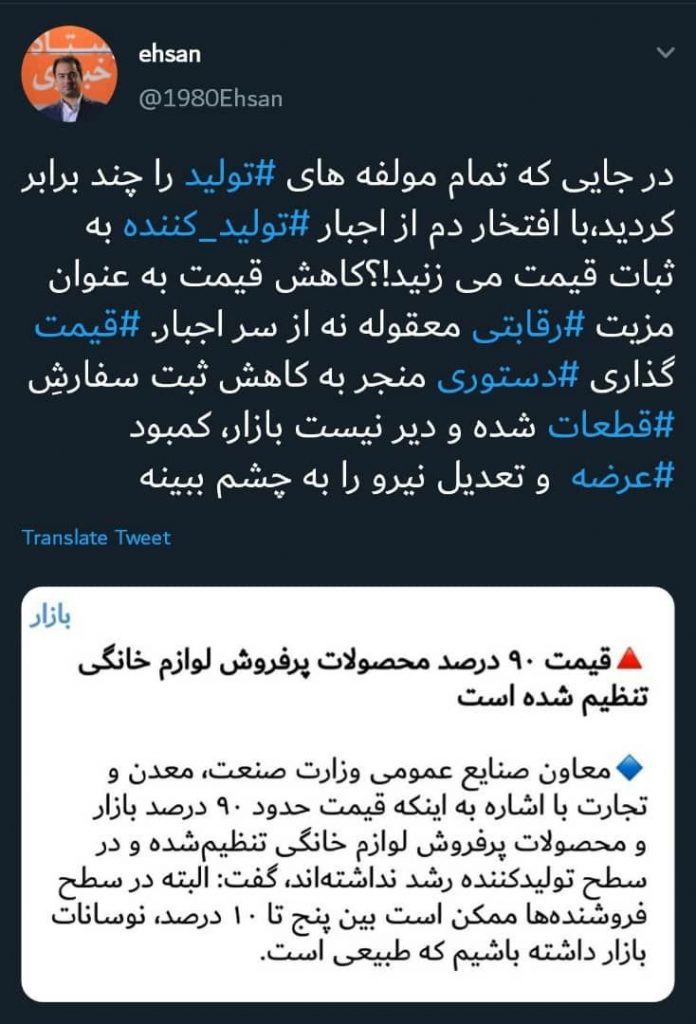
Task: Tap Translate Tweet
Action: coord(96,537)
